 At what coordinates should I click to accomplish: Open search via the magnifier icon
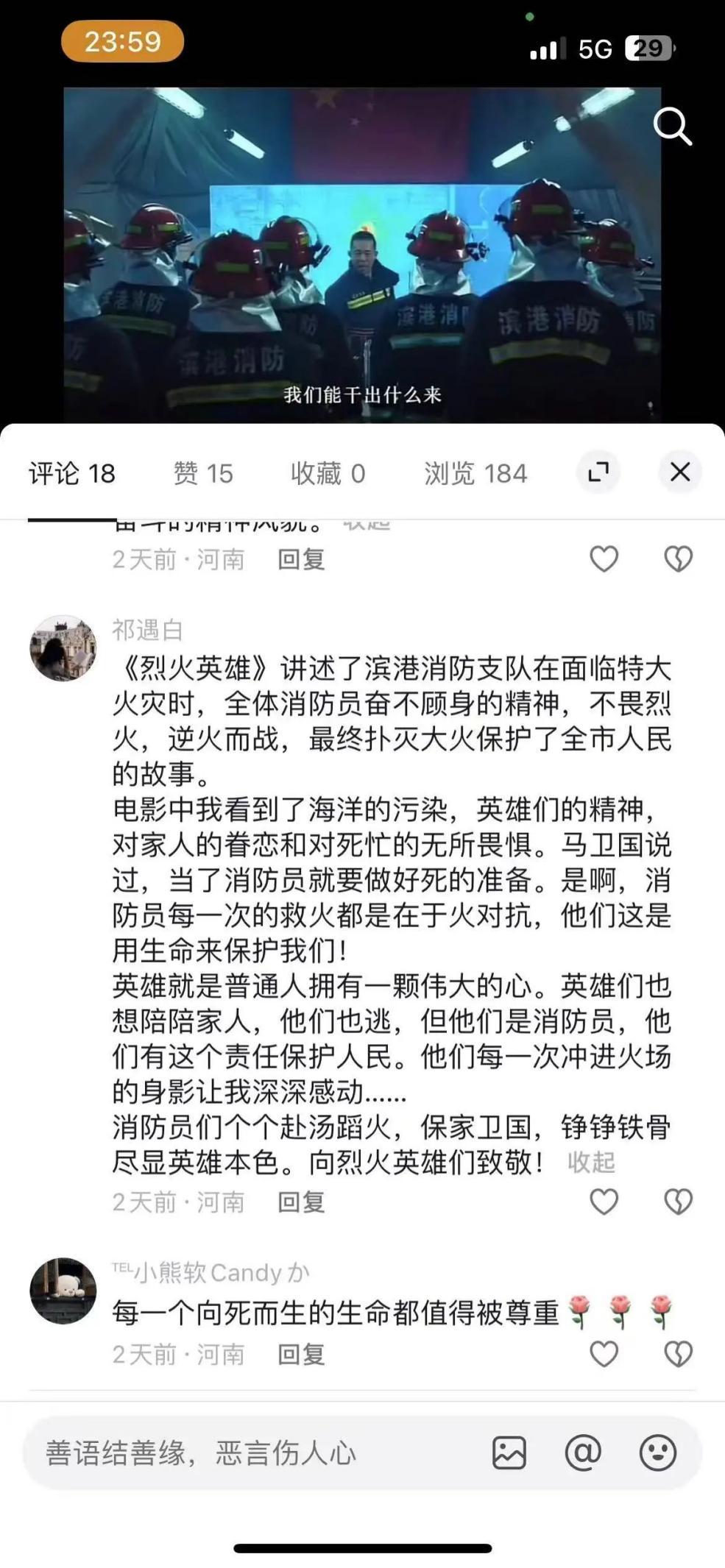click(672, 127)
